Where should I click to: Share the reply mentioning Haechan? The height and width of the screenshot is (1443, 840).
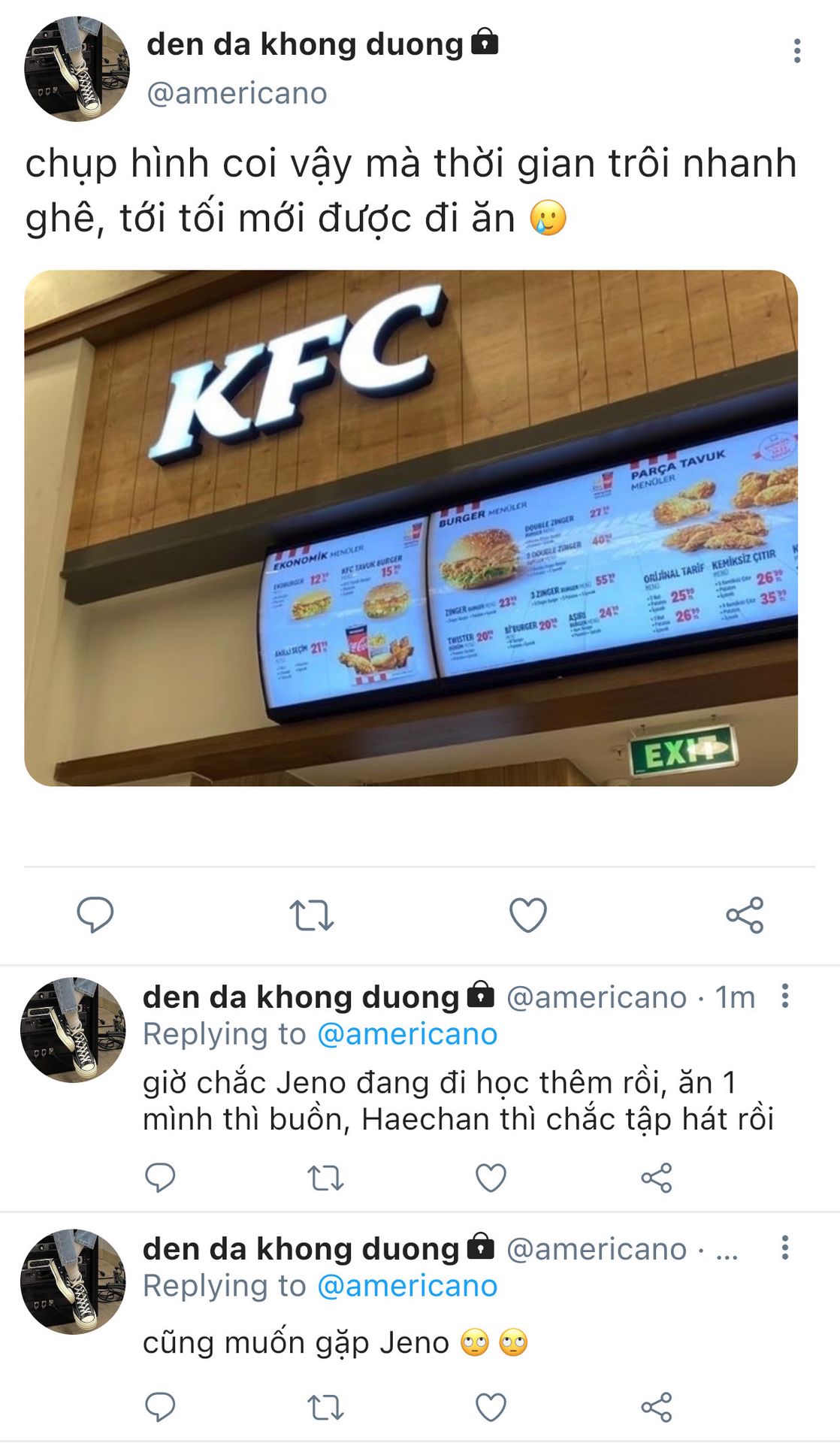pos(657,1178)
